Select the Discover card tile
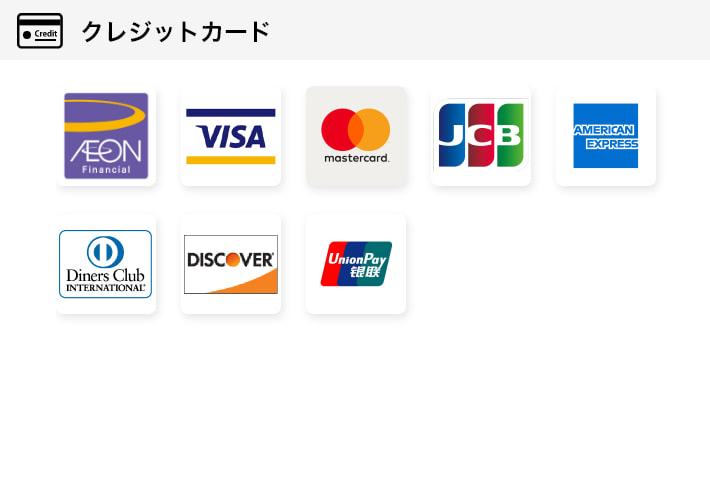Image resolution: width=710 pixels, height=485 pixels. pos(231,264)
